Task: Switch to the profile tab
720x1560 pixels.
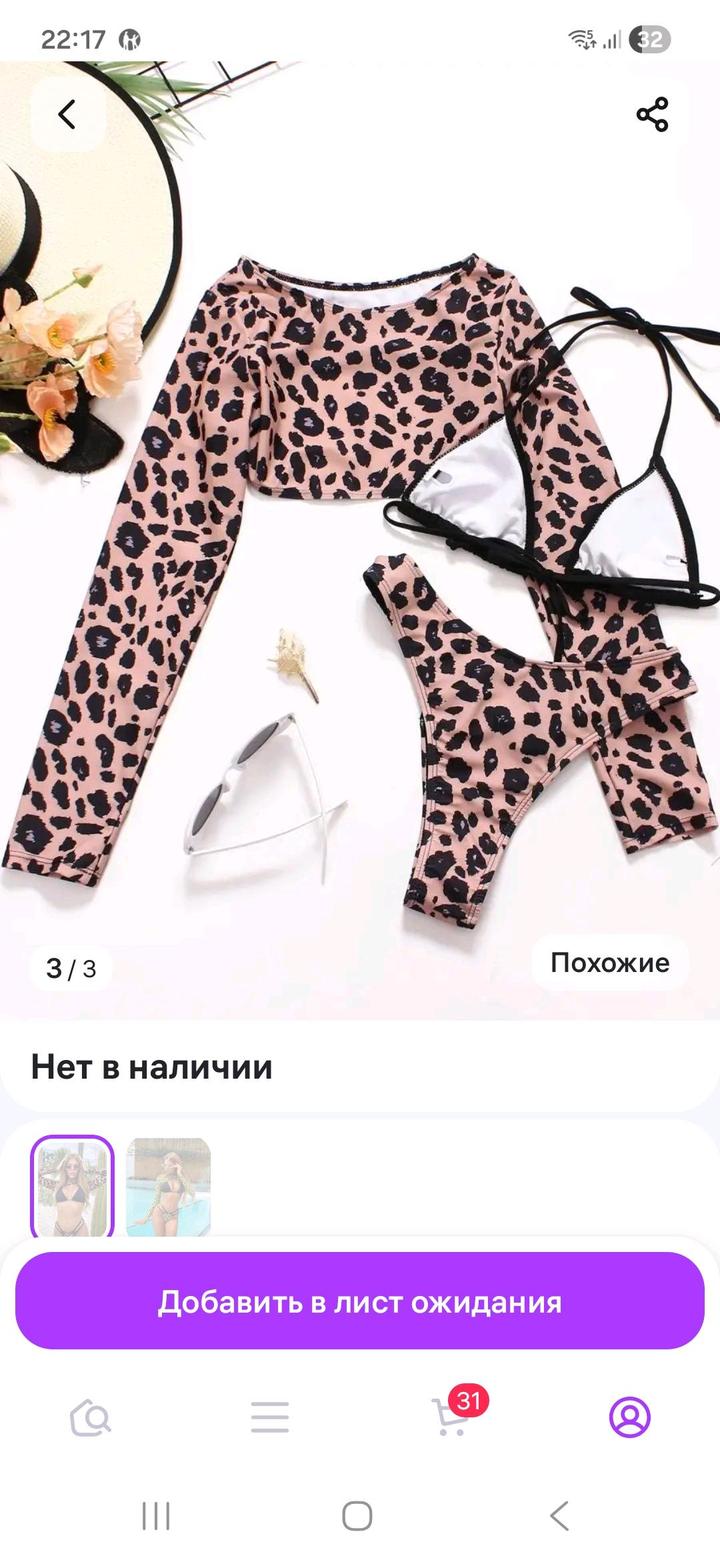Action: tap(630, 1417)
